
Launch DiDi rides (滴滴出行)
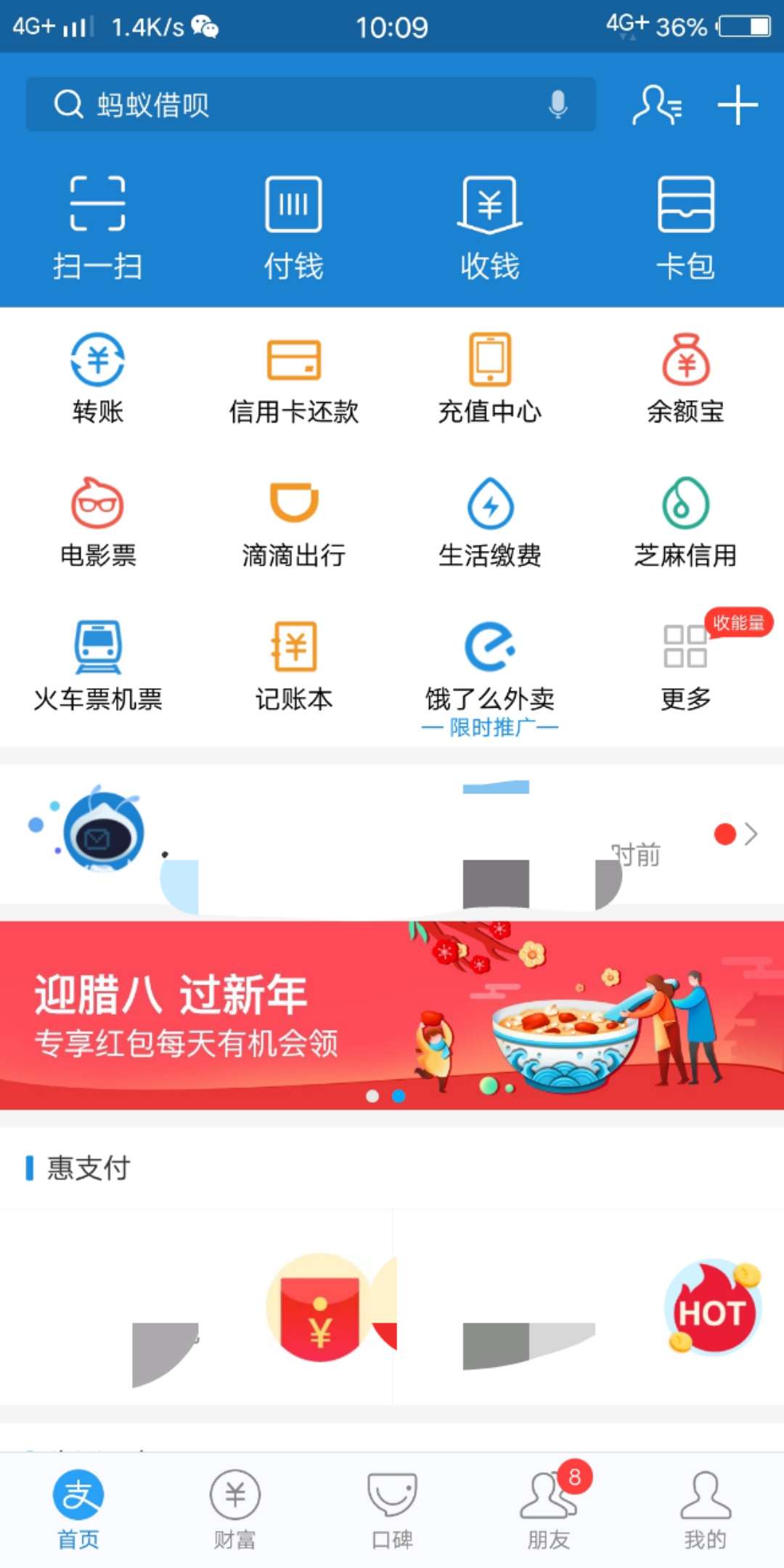[294, 519]
